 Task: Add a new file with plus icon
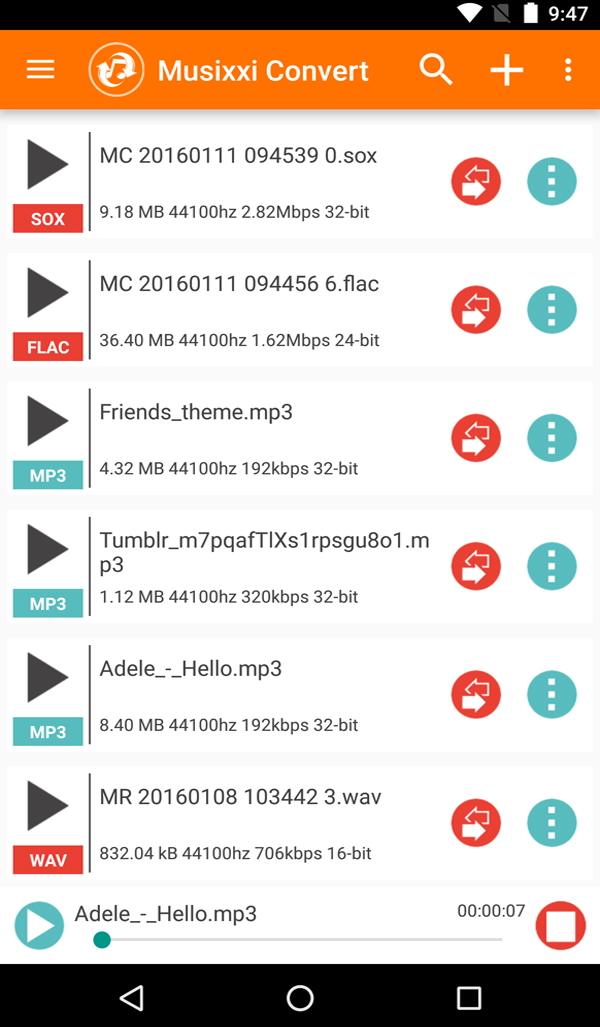[x=507, y=70]
